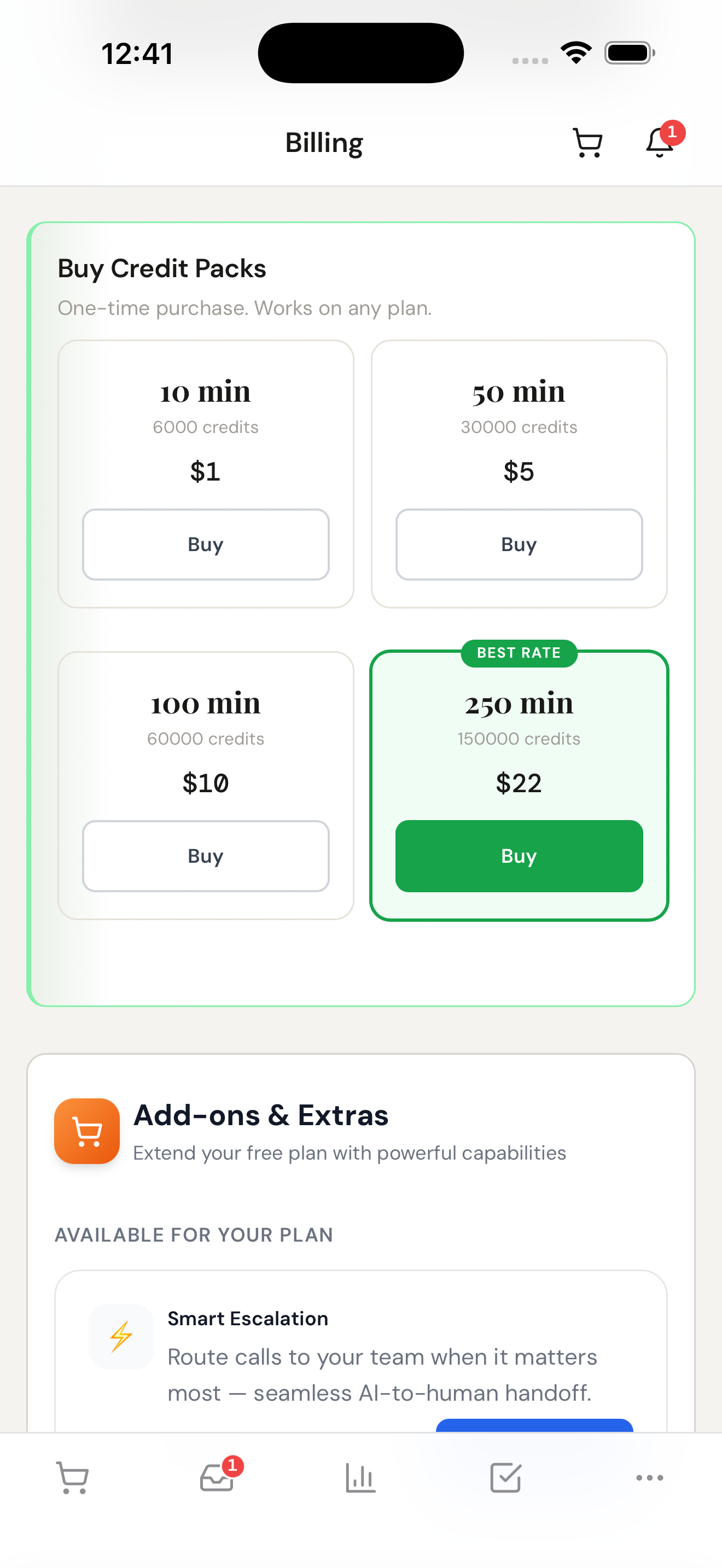This screenshot has height=1568, width=722.
Task: Buy the 250 min best-rate pack
Action: click(518, 856)
